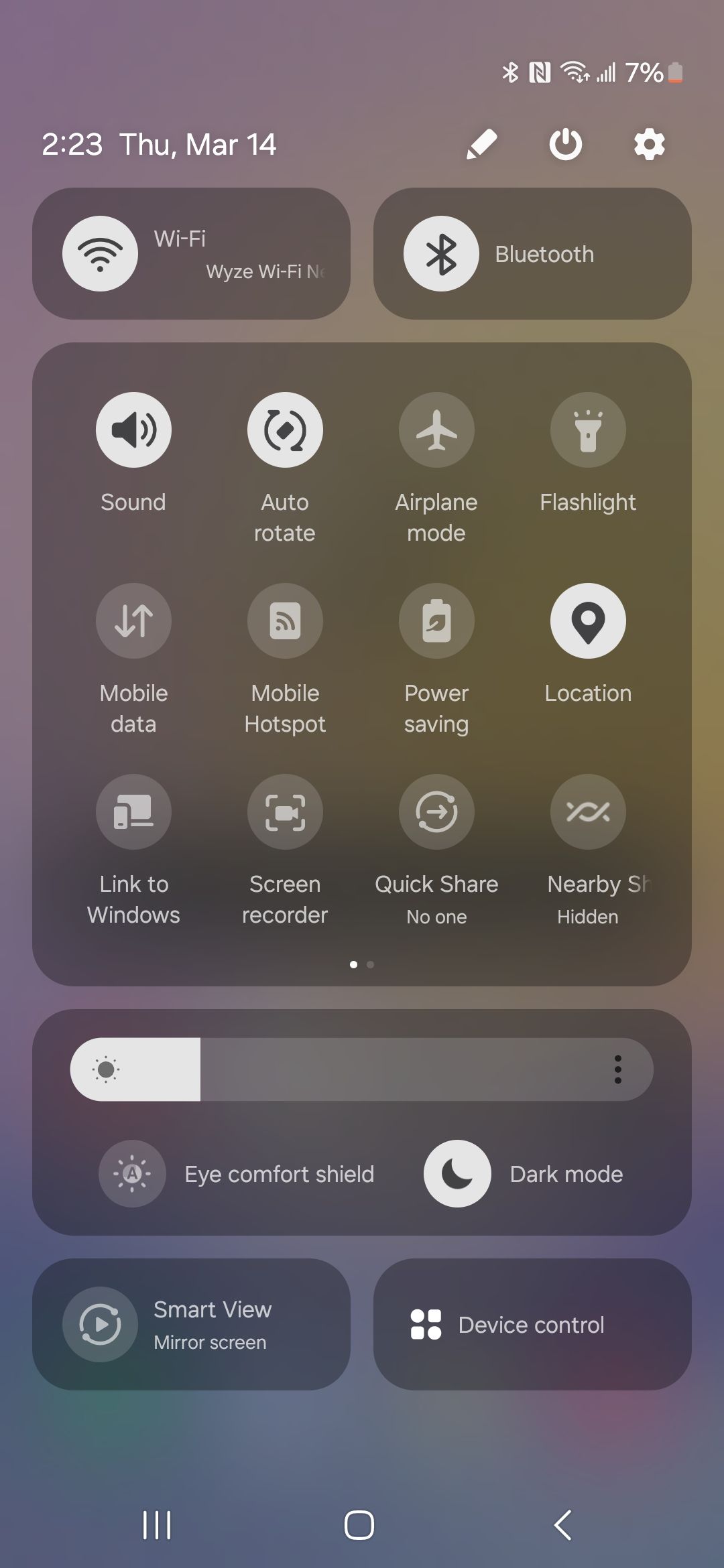Open the quick panel edit pencil
This screenshot has width=724, height=1568.
(481, 144)
